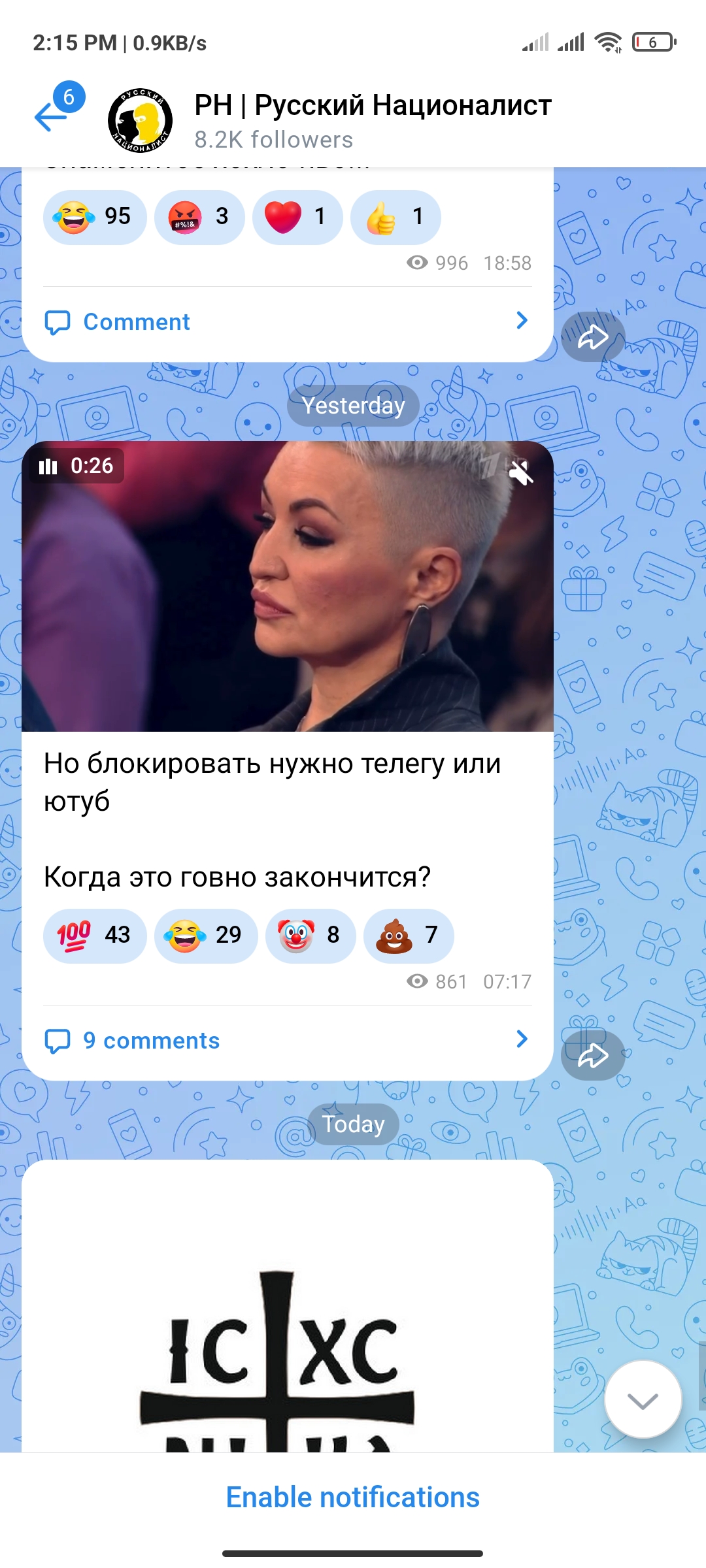This screenshot has width=706, height=1568.
Task: Share the video post from 07:17
Action: [593, 1056]
